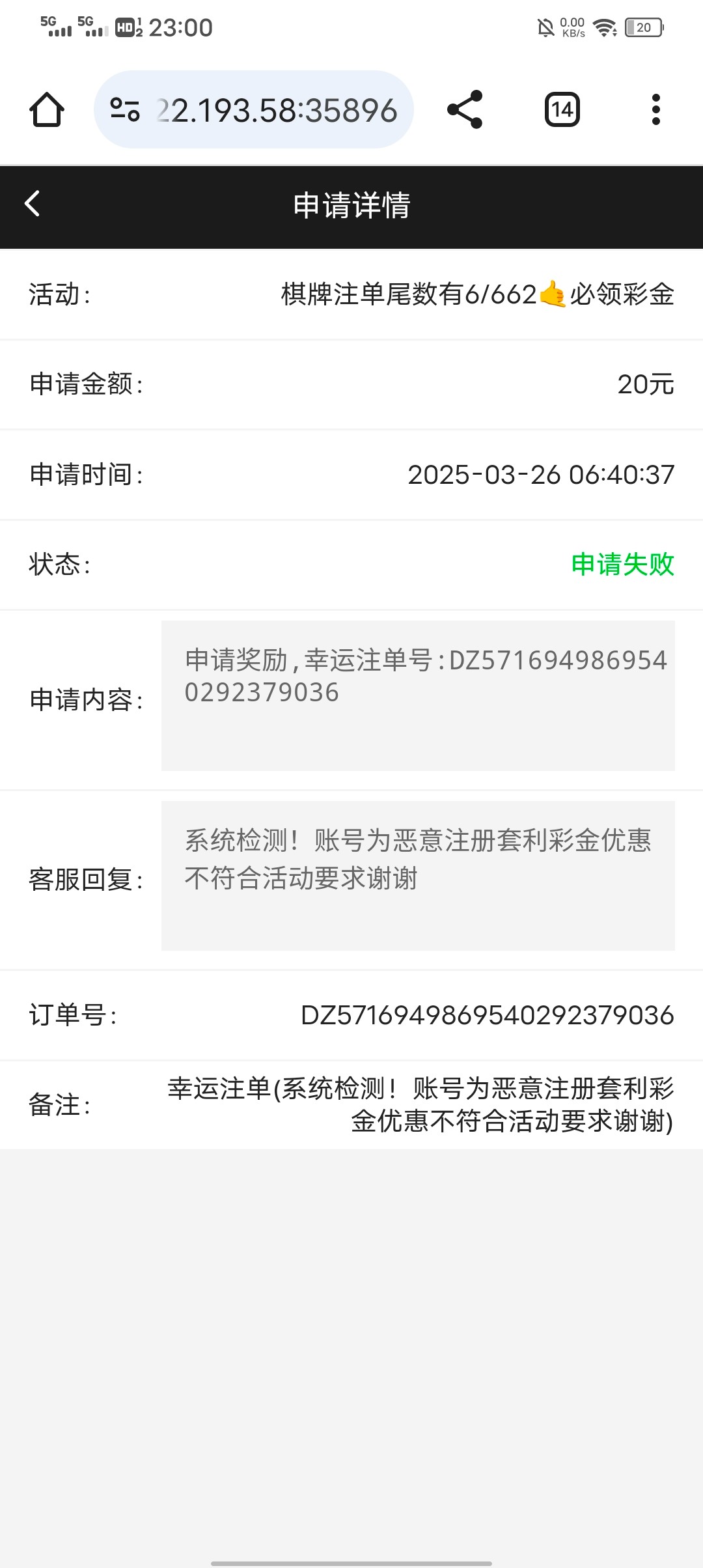Image resolution: width=703 pixels, height=1568 pixels.
Task: Open the browser overflow menu
Action: coord(655,109)
